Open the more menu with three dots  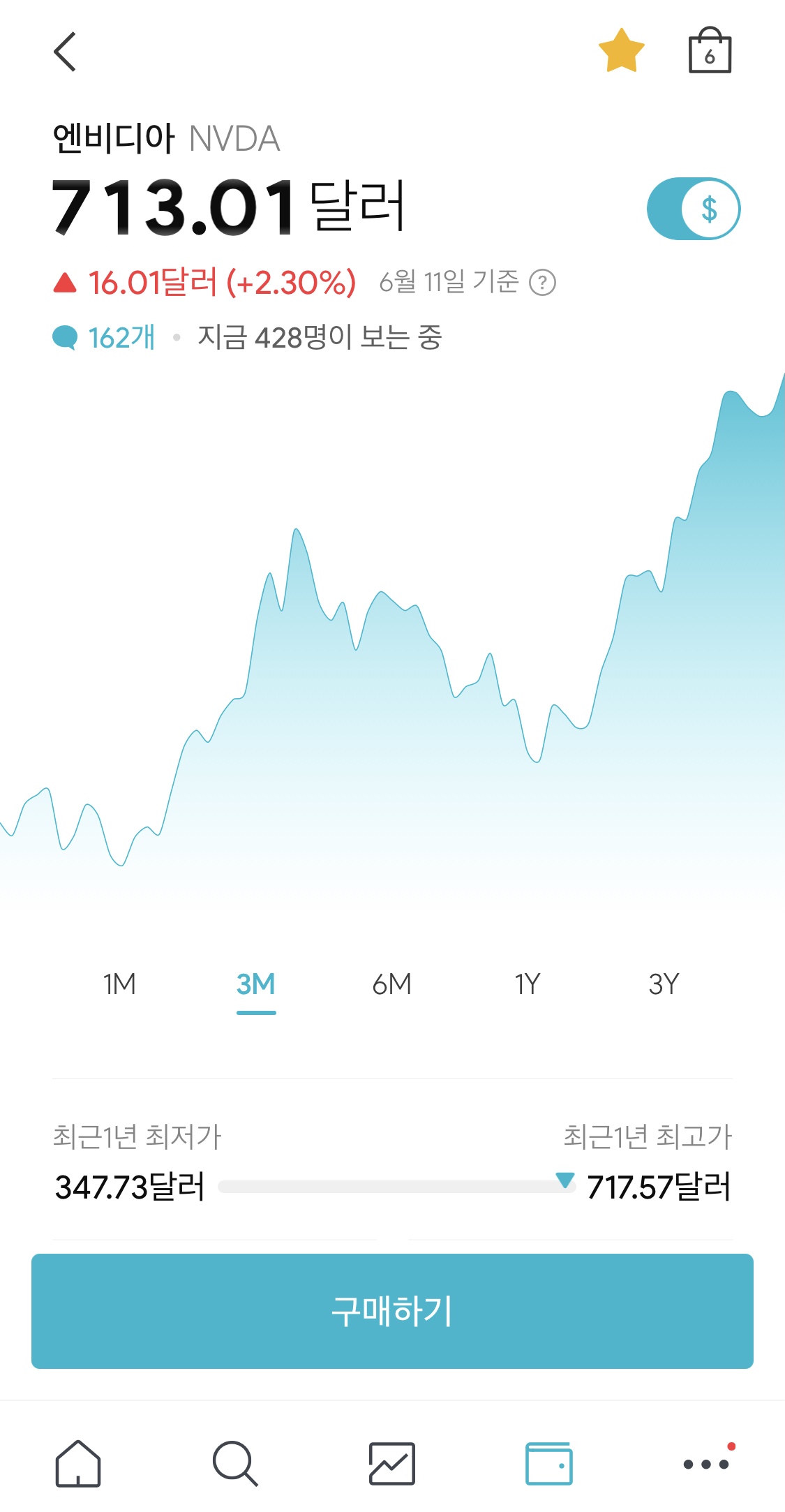click(x=706, y=1464)
